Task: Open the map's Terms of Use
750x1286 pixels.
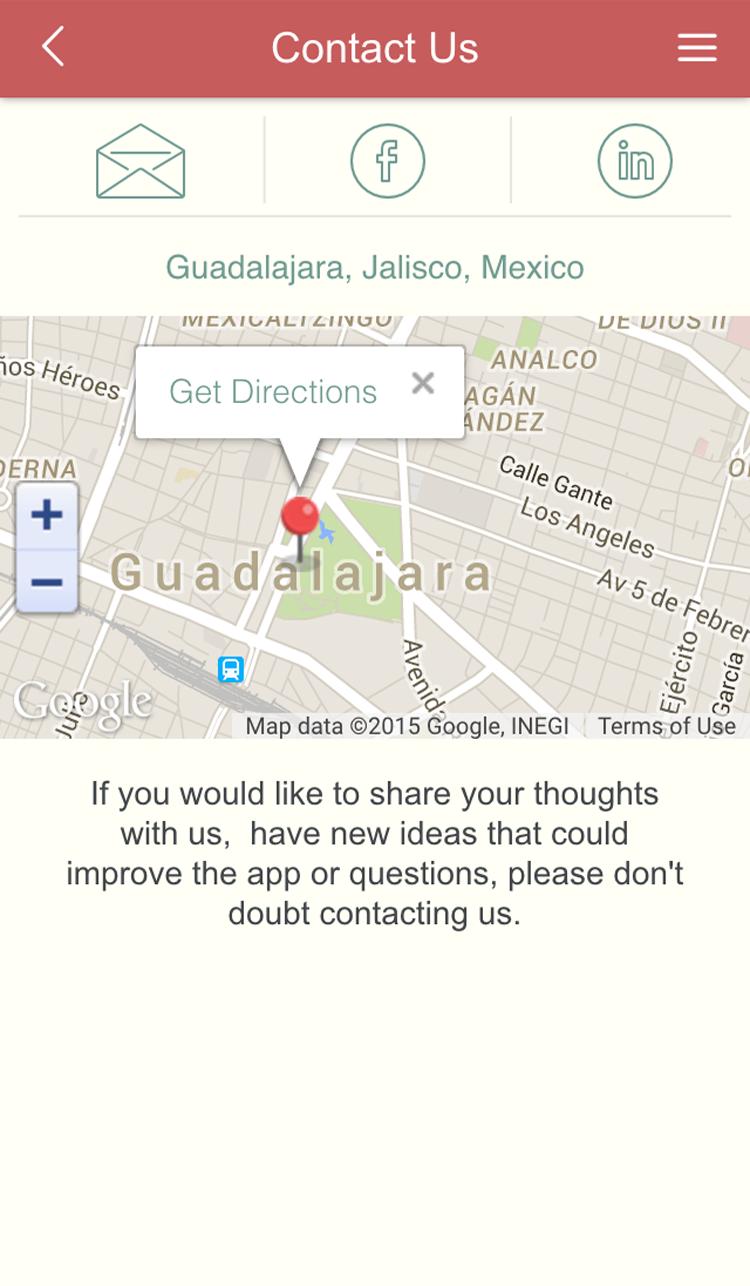Action: click(667, 726)
